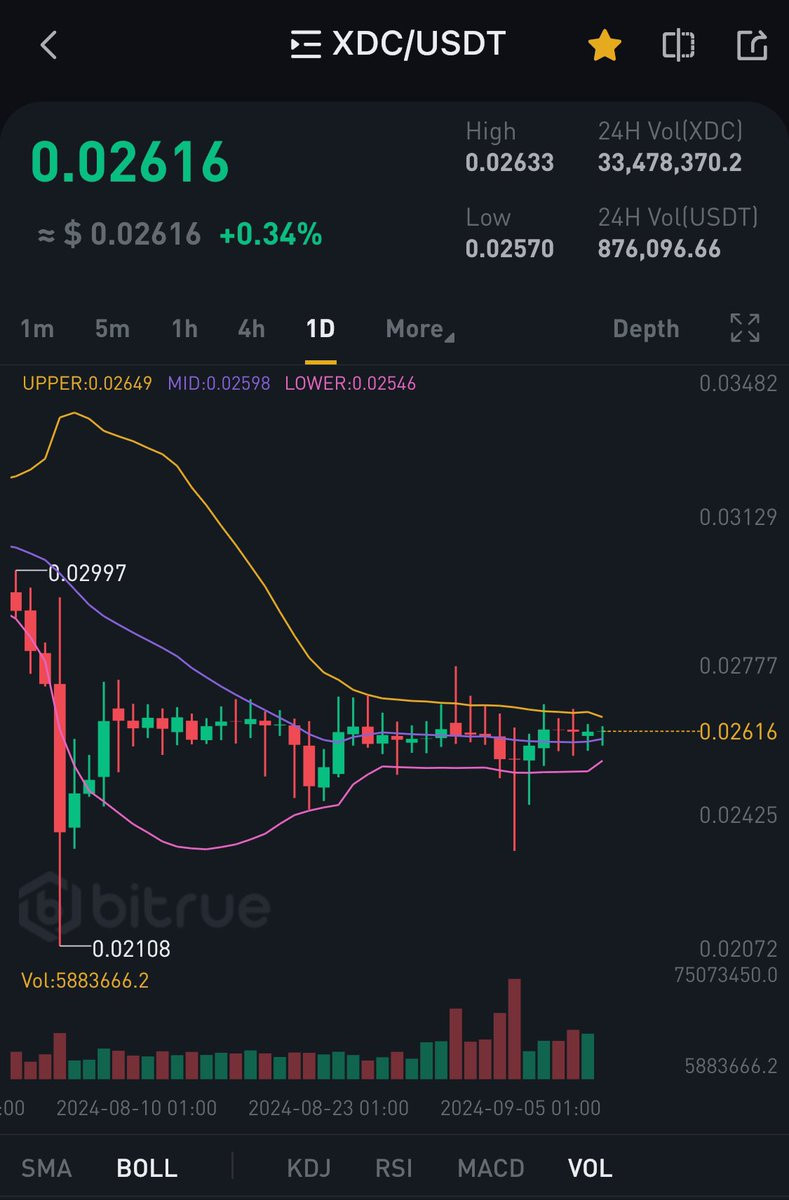This screenshot has width=789, height=1200.
Task: Remove XDC/USDT from favorites via the star
Action: pyautogui.click(x=604, y=45)
